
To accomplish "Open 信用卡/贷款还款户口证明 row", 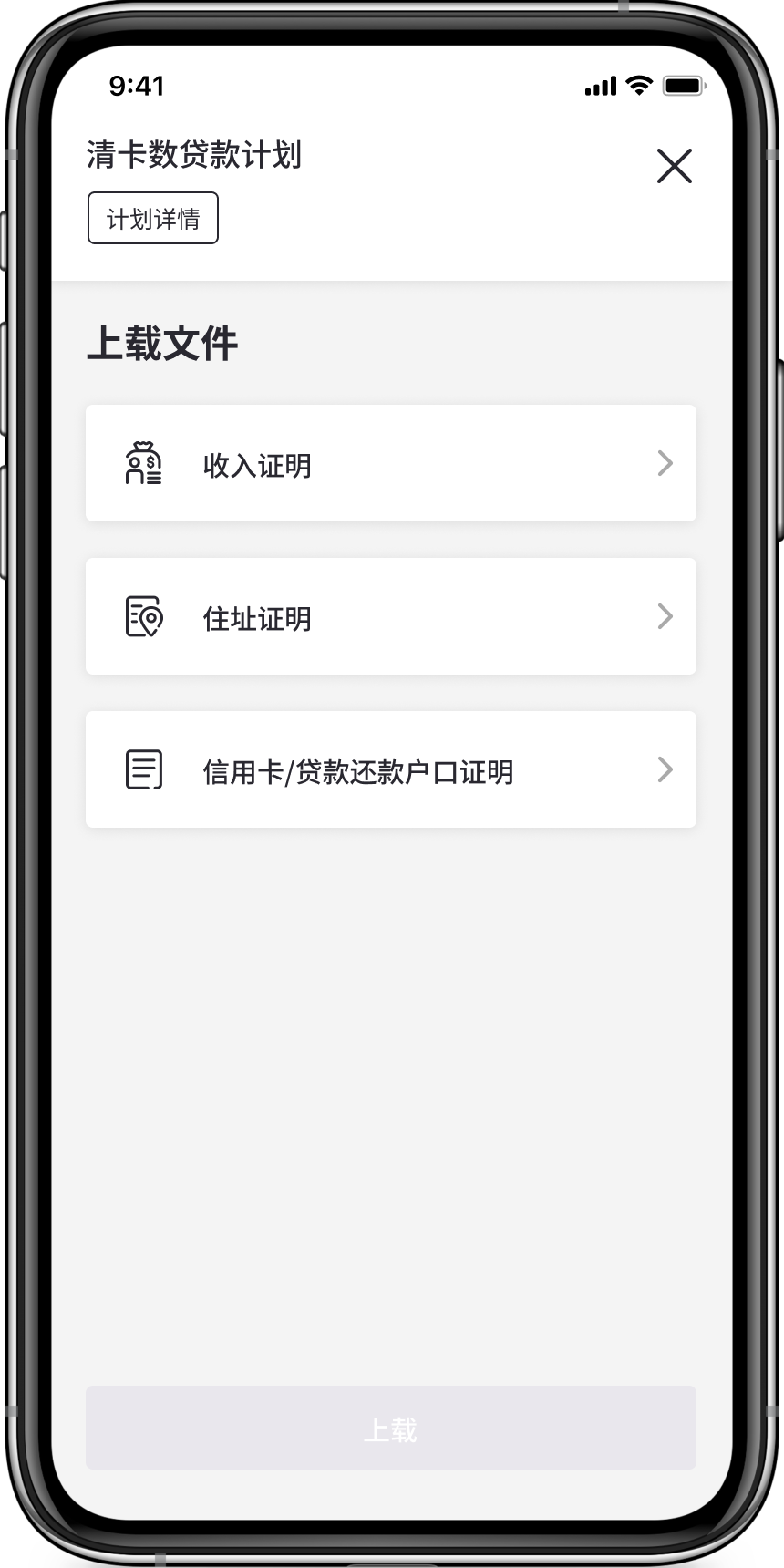I will [390, 770].
